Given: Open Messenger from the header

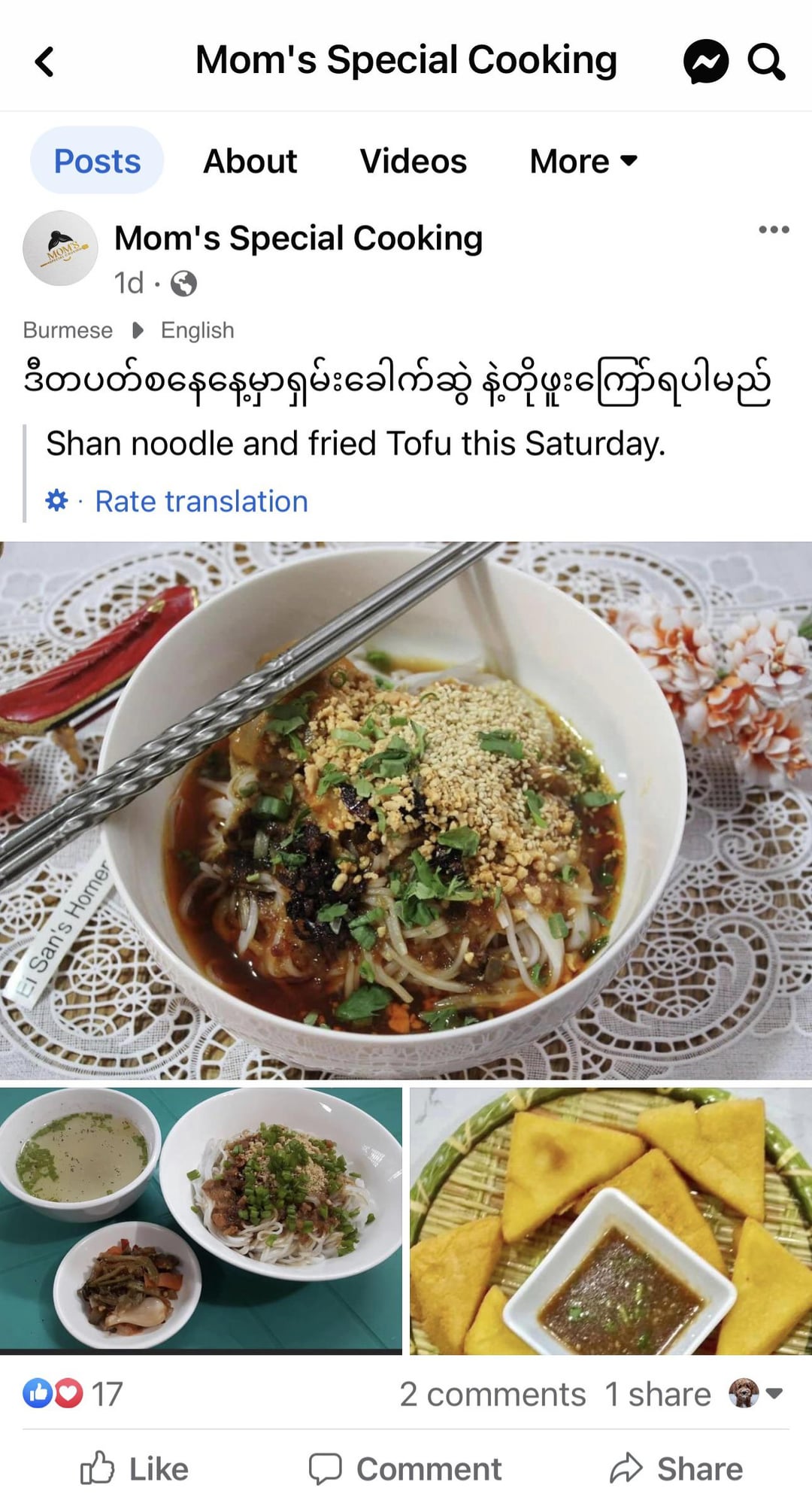Looking at the screenshot, I should click(705, 62).
